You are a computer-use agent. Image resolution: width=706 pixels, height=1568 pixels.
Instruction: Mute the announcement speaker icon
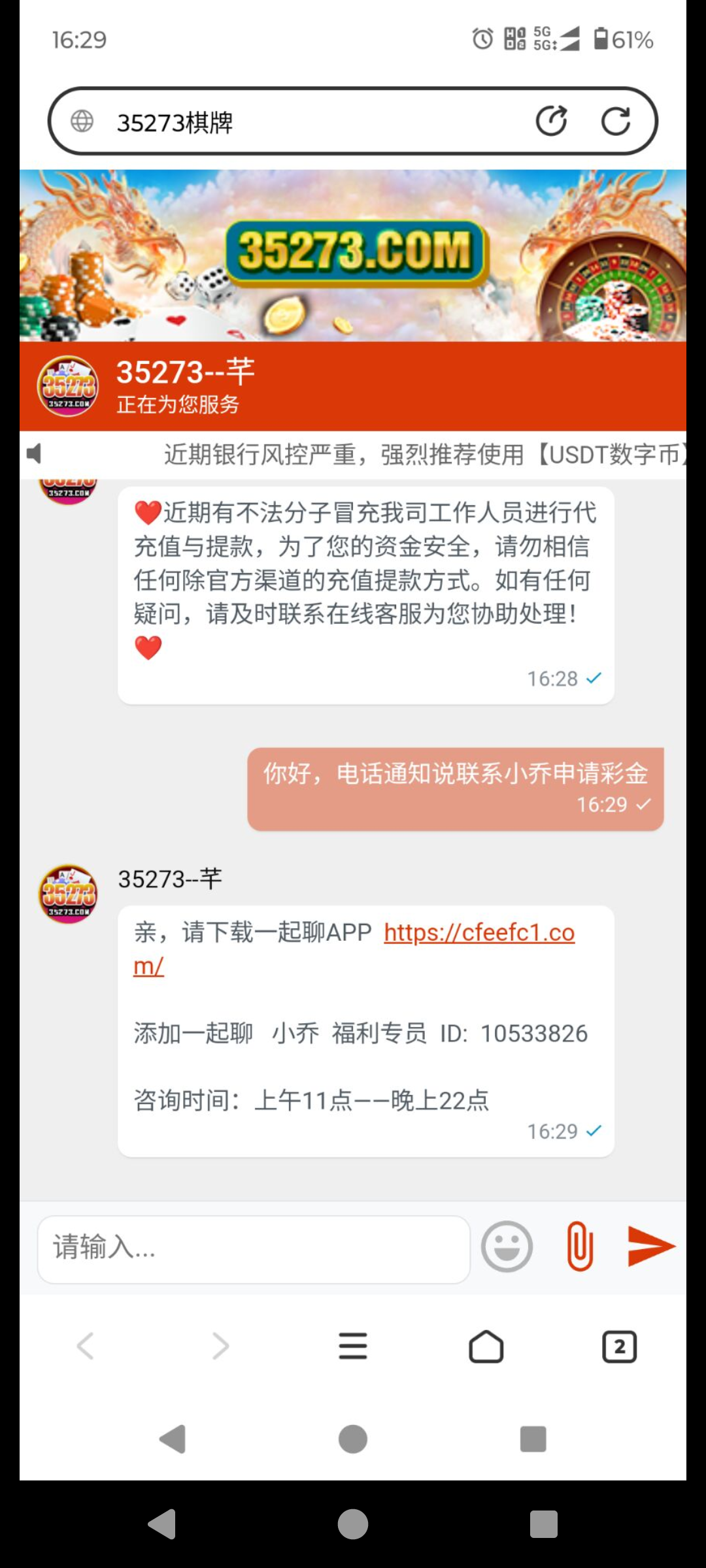34,453
